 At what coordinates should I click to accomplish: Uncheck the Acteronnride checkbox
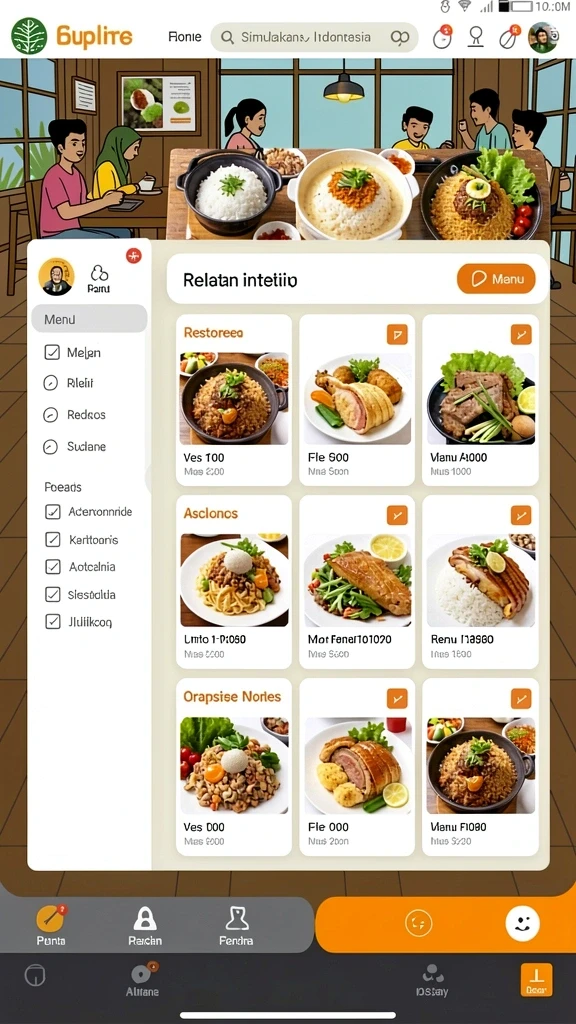[x=52, y=512]
